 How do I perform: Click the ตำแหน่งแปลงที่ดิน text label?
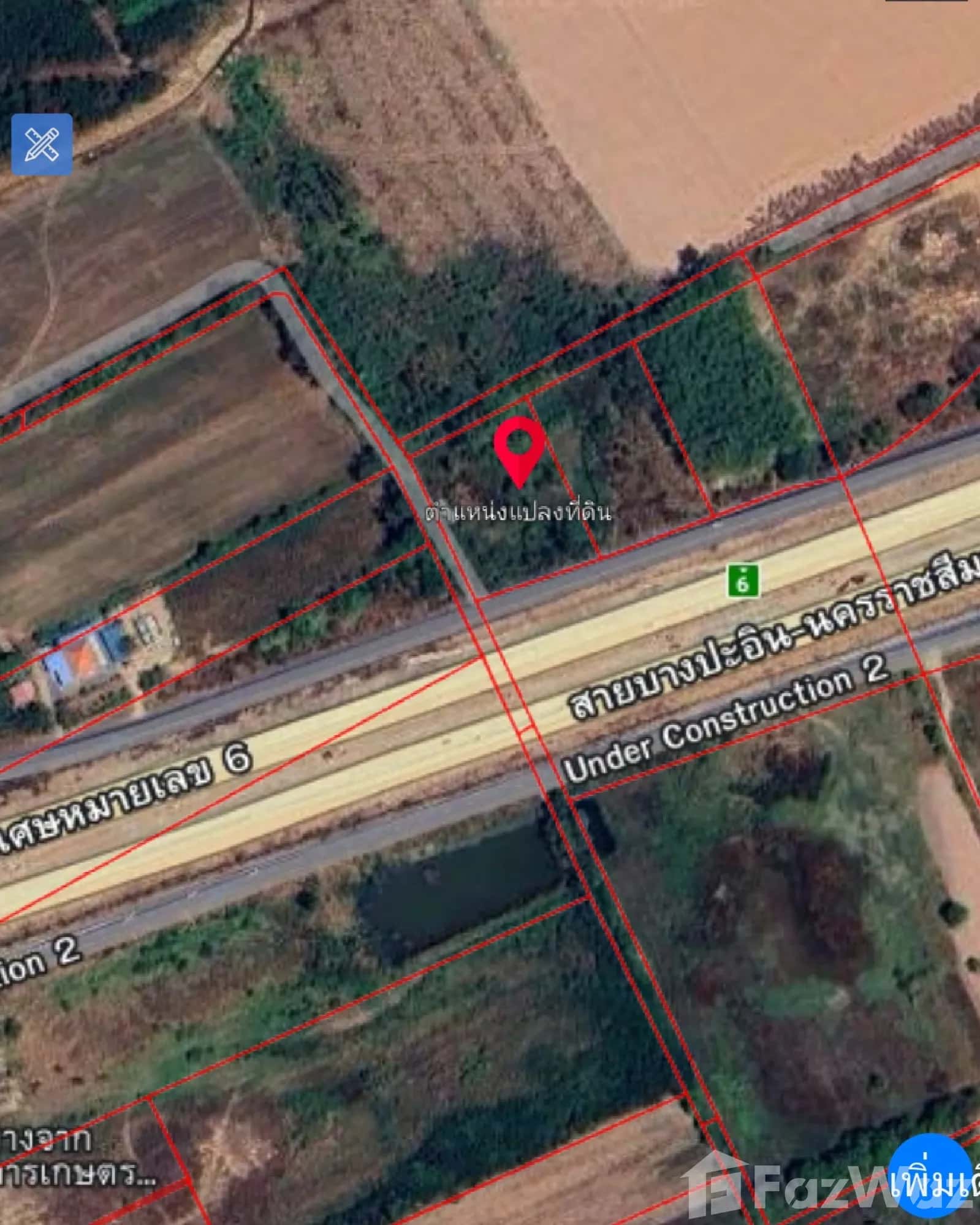point(520,515)
